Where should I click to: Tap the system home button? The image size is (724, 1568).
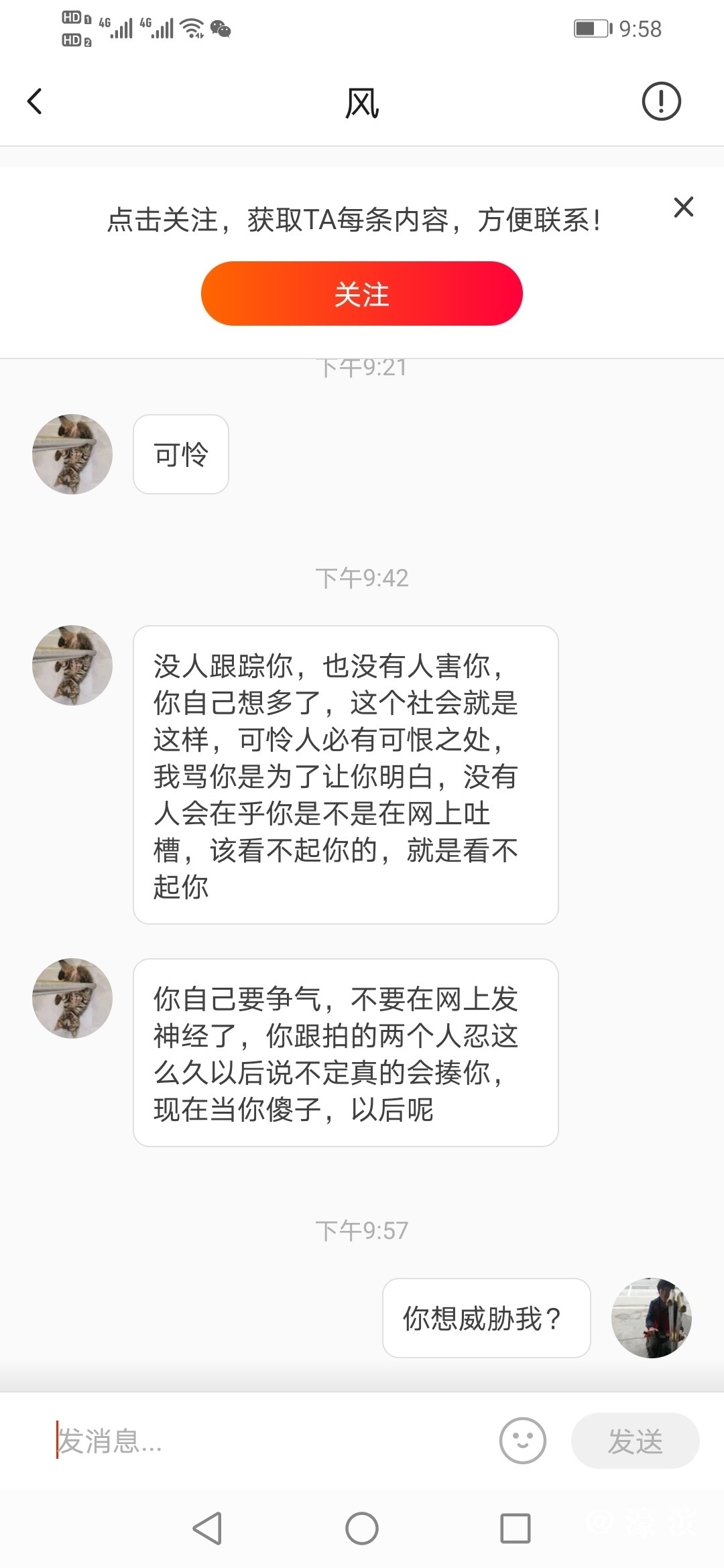[362, 1528]
